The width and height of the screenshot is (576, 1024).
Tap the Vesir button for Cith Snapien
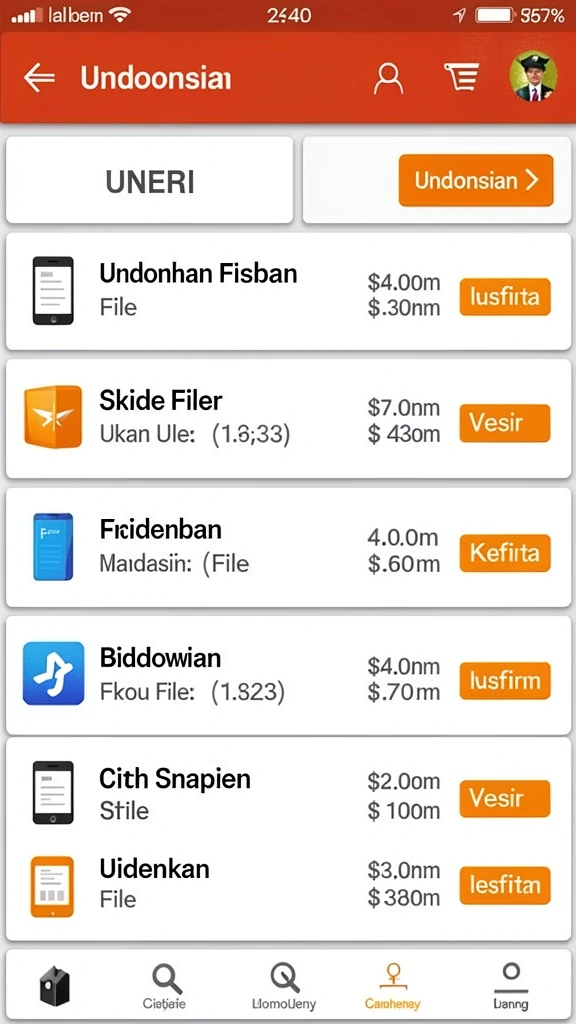click(x=505, y=799)
